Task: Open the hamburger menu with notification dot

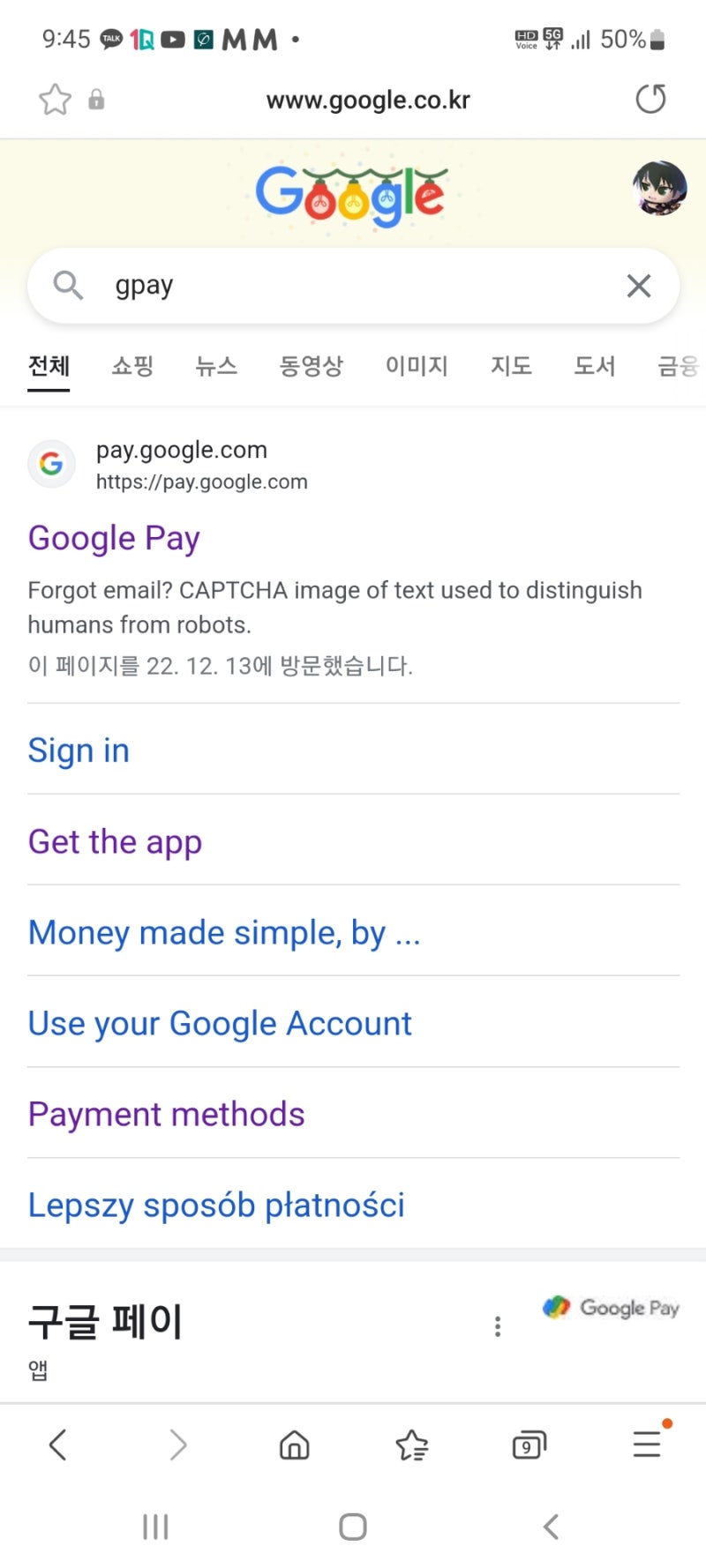Action: (x=646, y=1445)
